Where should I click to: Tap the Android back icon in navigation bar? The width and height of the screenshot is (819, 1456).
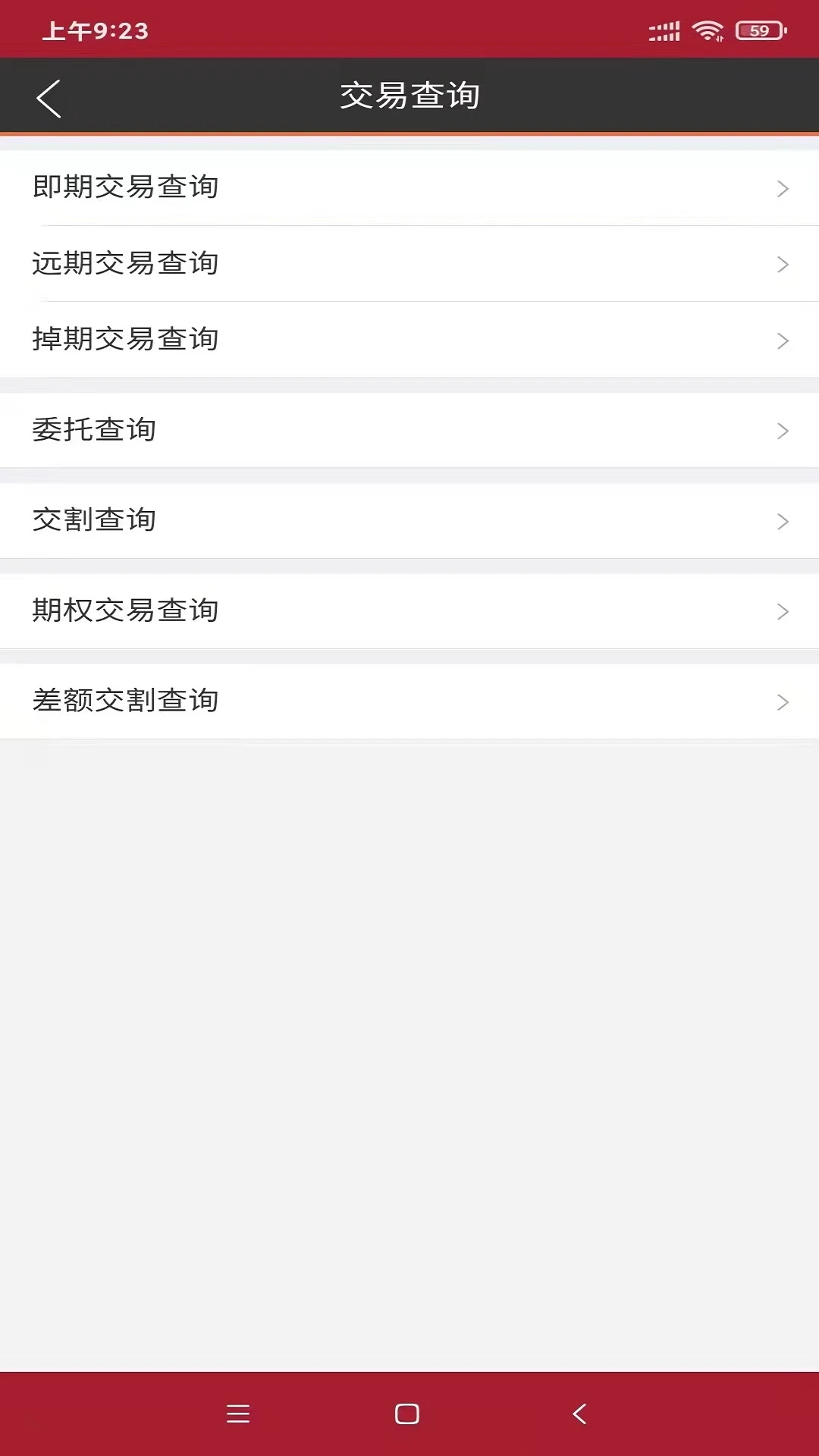click(579, 1414)
